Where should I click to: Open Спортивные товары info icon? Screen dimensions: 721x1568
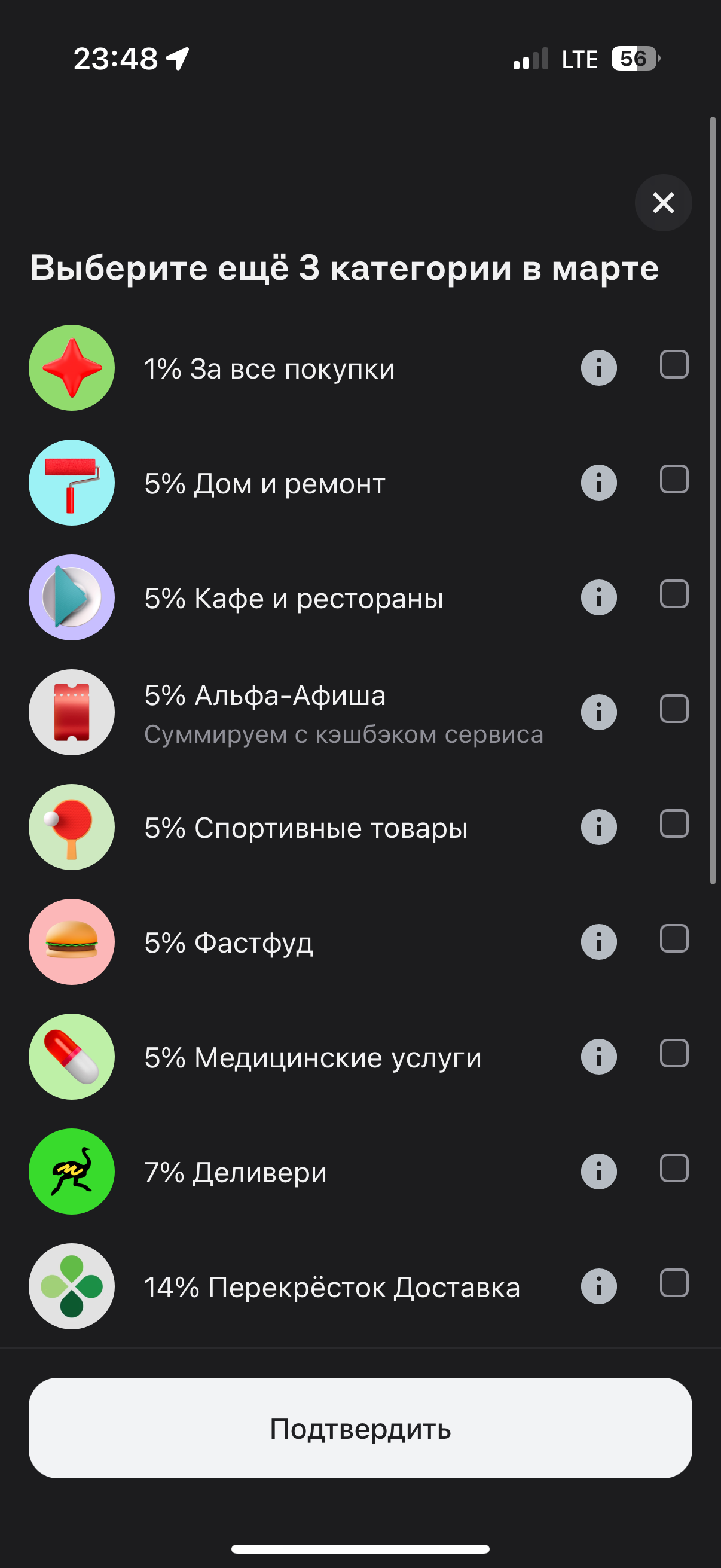pos(598,827)
